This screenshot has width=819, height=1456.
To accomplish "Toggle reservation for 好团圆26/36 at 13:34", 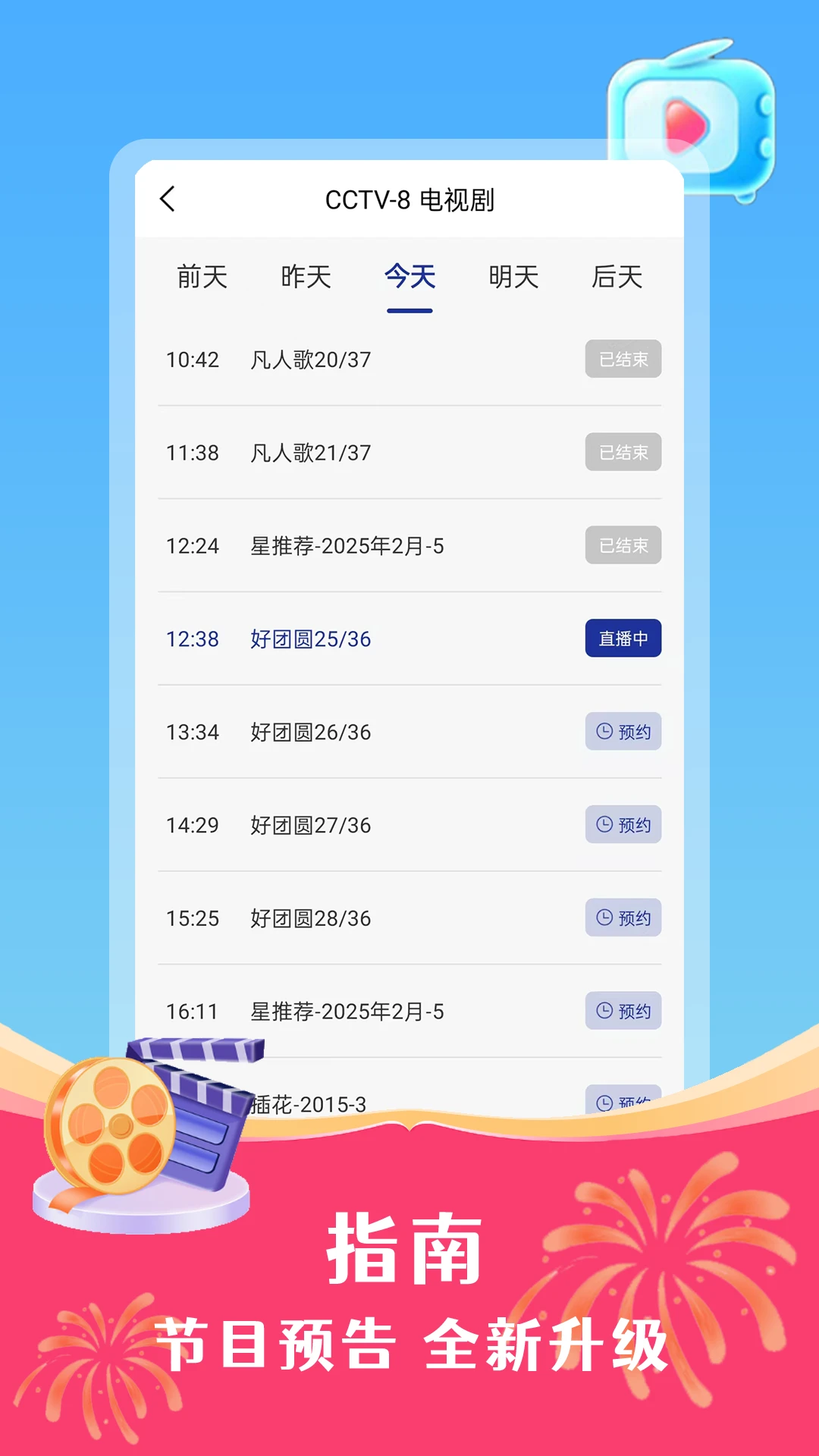I will [x=623, y=733].
